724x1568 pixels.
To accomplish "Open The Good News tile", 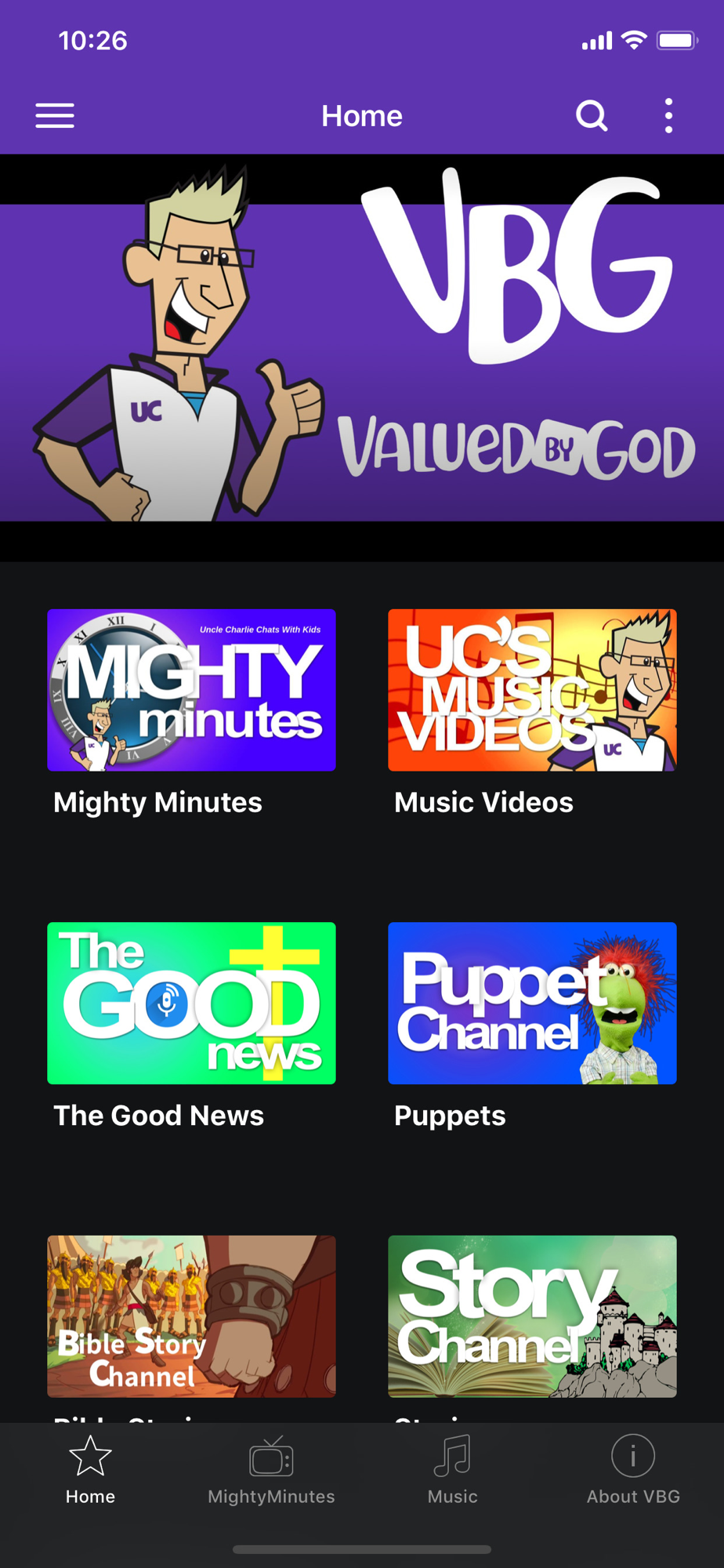I will coord(191,1003).
